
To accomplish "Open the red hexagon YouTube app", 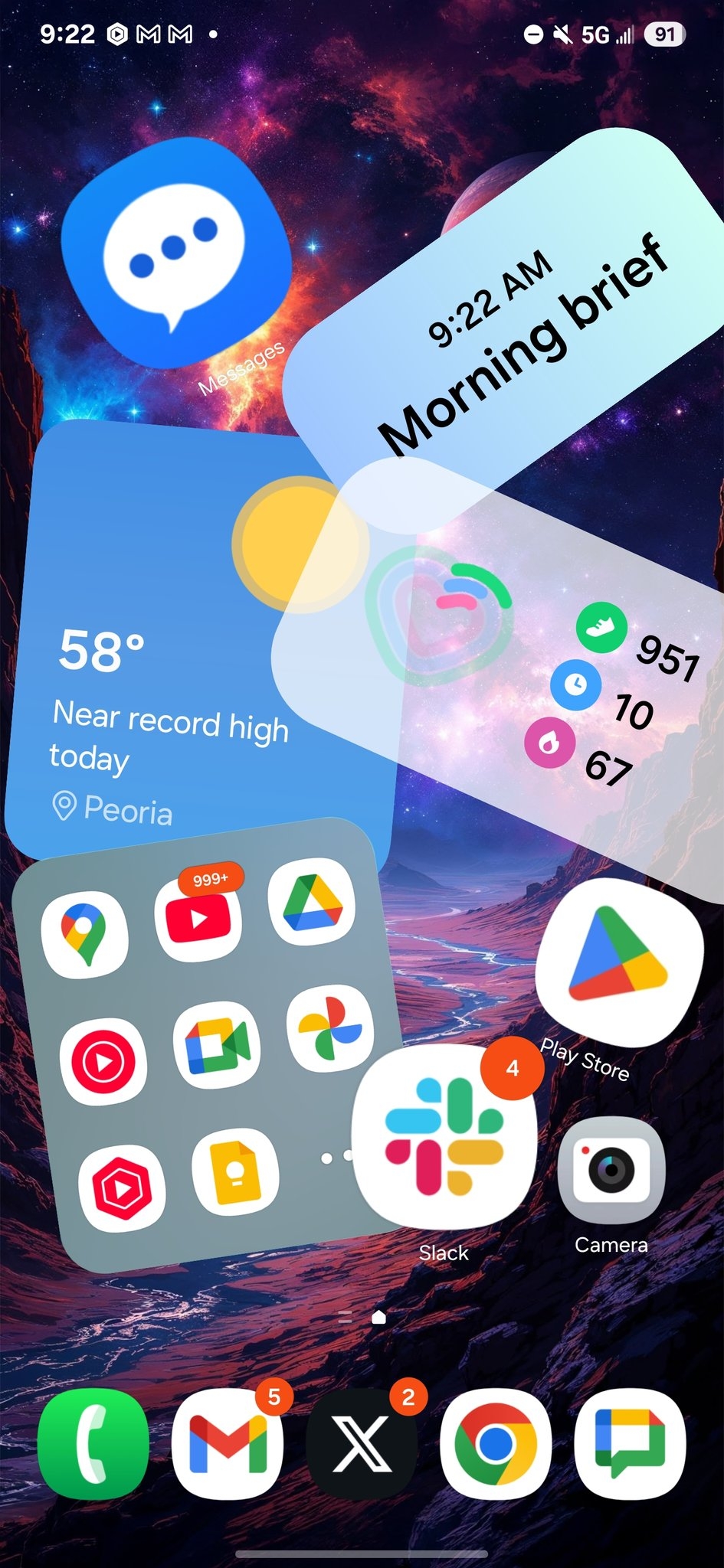I will [121, 1189].
